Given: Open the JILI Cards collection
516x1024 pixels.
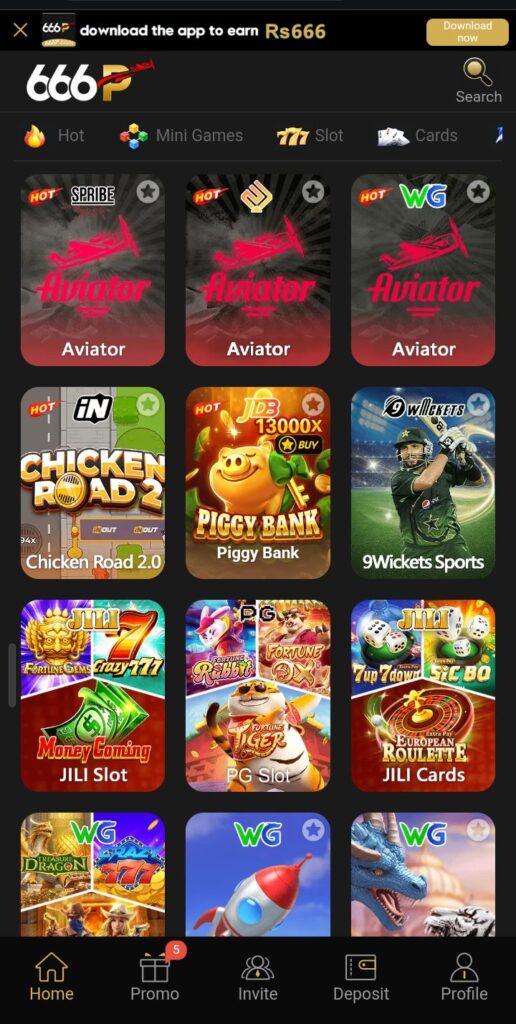Looking at the screenshot, I should click(423, 696).
